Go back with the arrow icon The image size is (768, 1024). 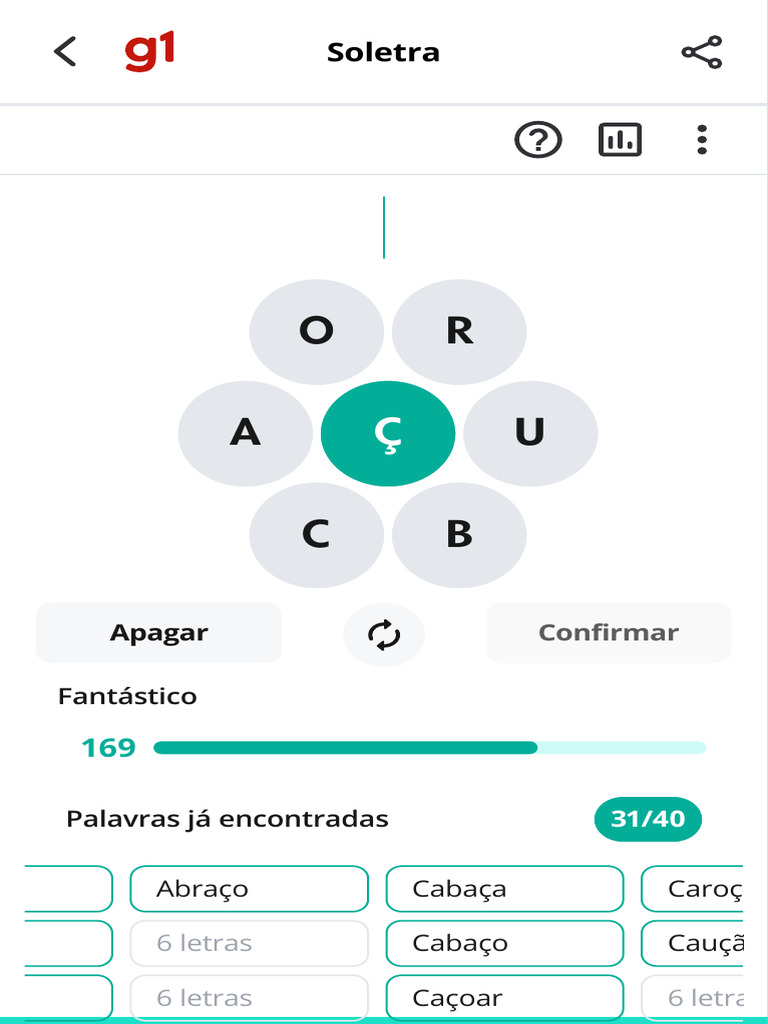click(x=65, y=52)
